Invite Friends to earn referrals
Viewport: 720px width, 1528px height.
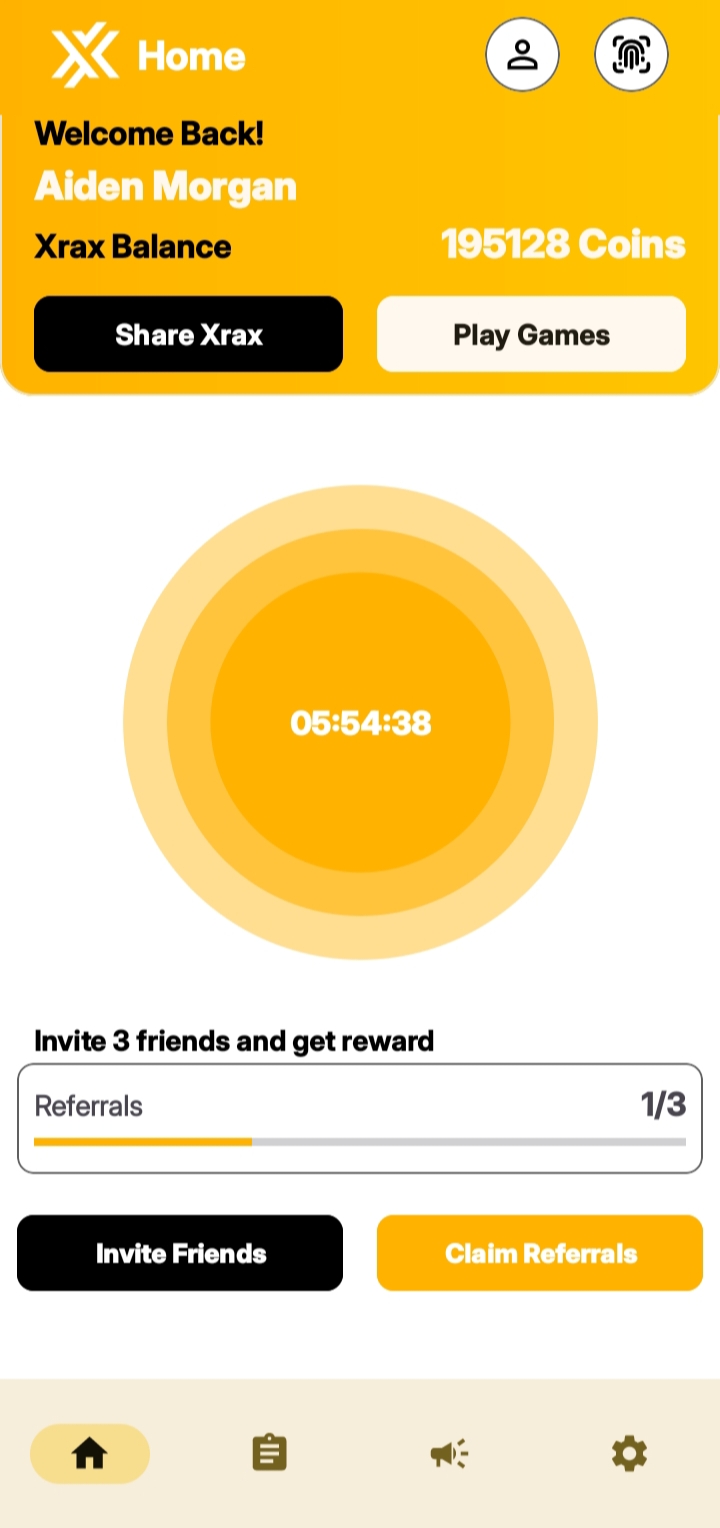(180, 1253)
